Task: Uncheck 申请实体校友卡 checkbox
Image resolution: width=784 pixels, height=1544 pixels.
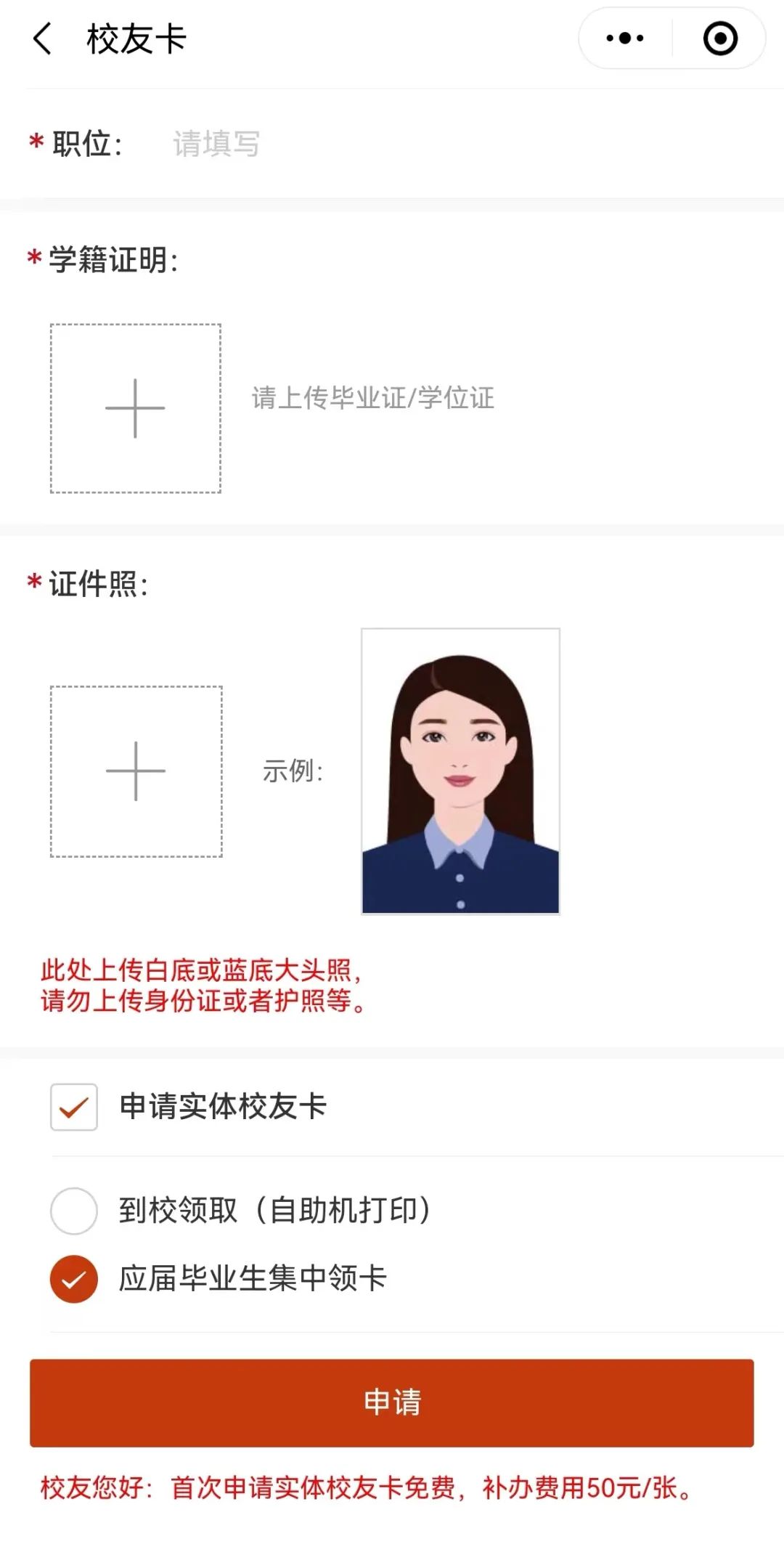Action: click(x=74, y=1107)
